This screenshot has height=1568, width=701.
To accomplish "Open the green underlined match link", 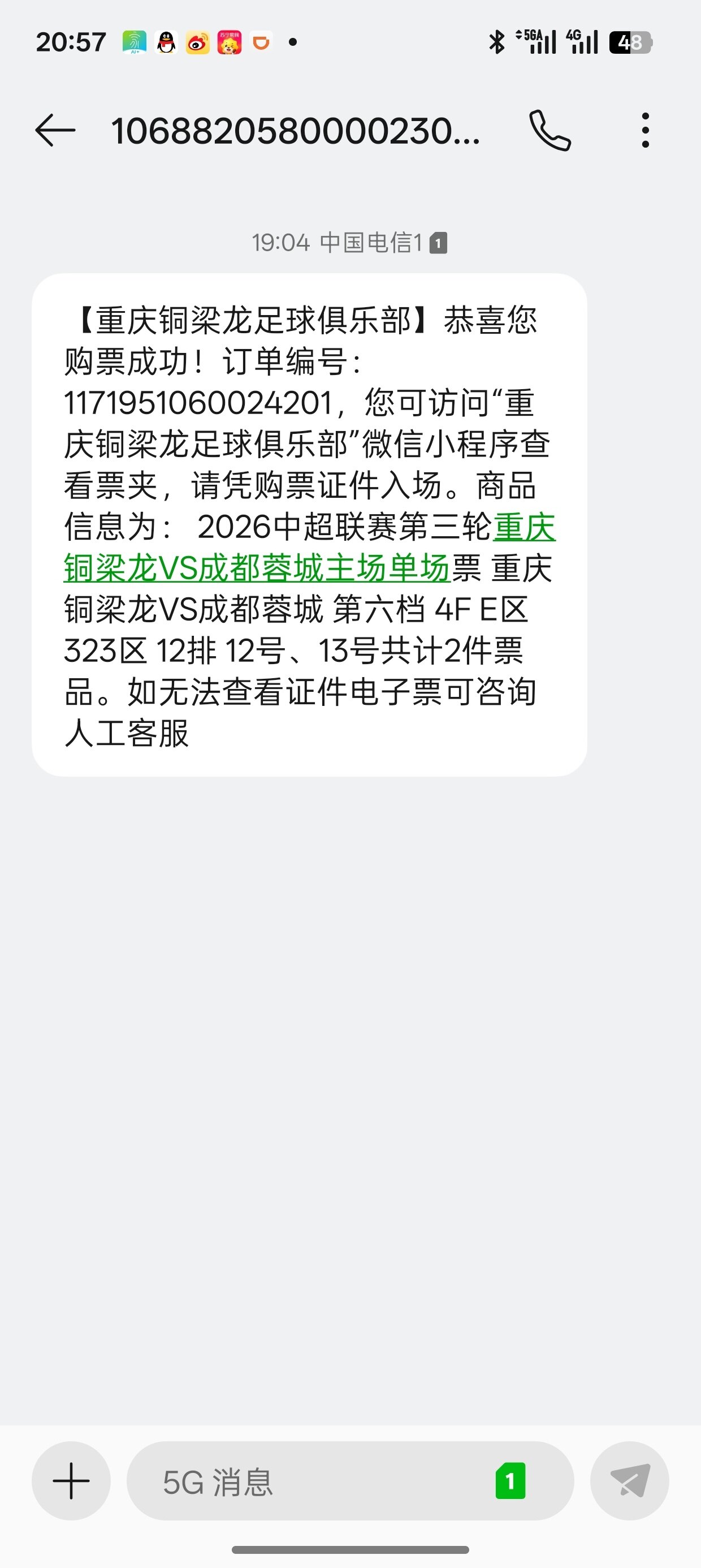I will [256, 568].
